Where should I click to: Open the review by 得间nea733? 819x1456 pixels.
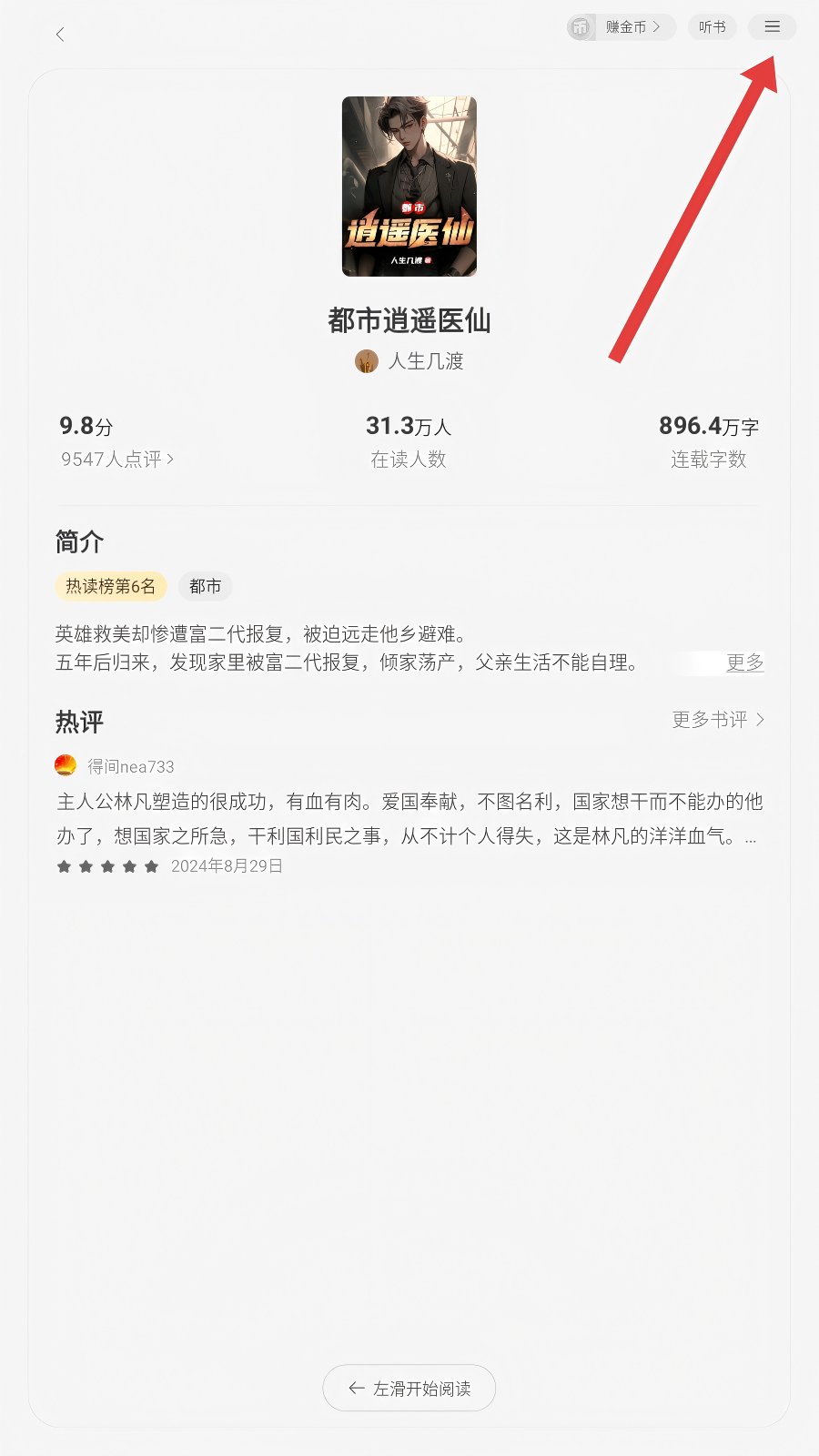[x=409, y=818]
